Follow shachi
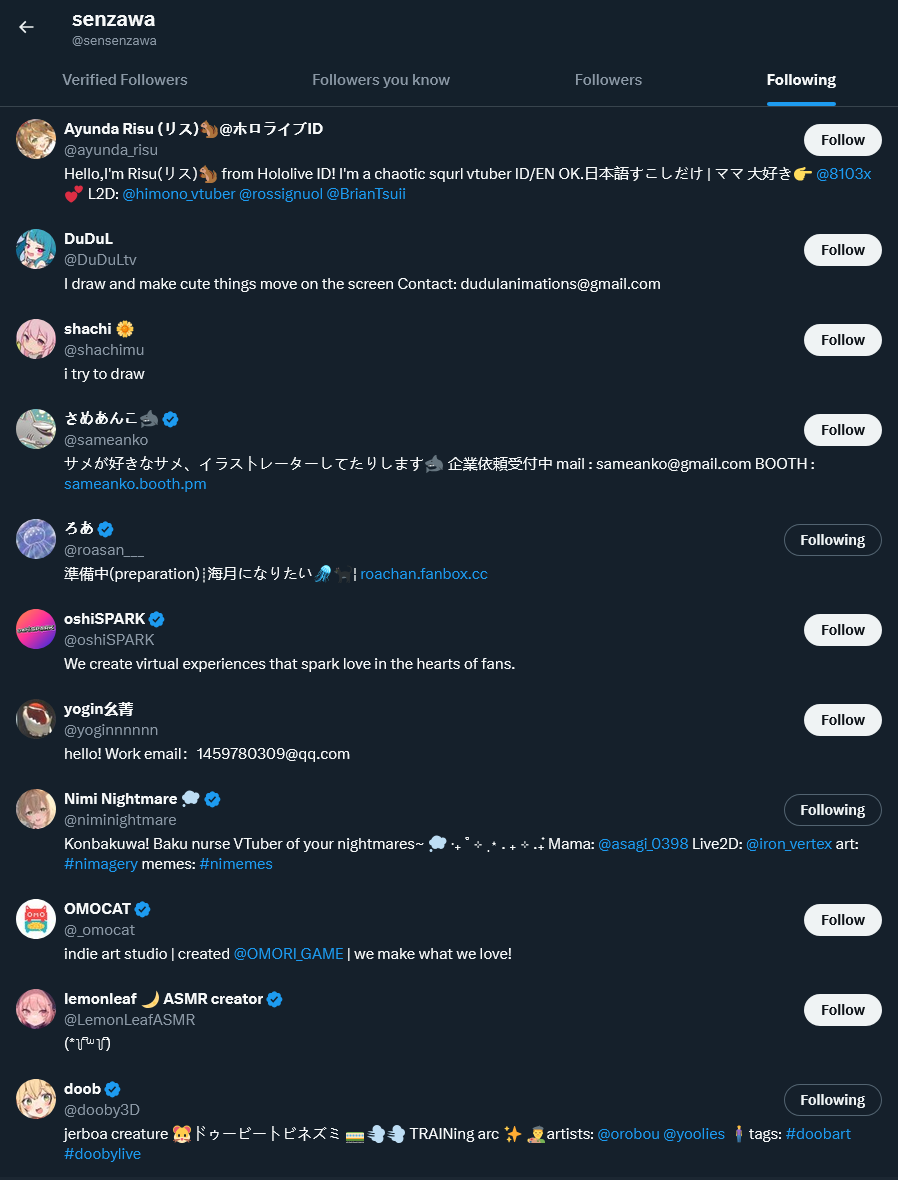The image size is (898, 1180). pos(842,340)
